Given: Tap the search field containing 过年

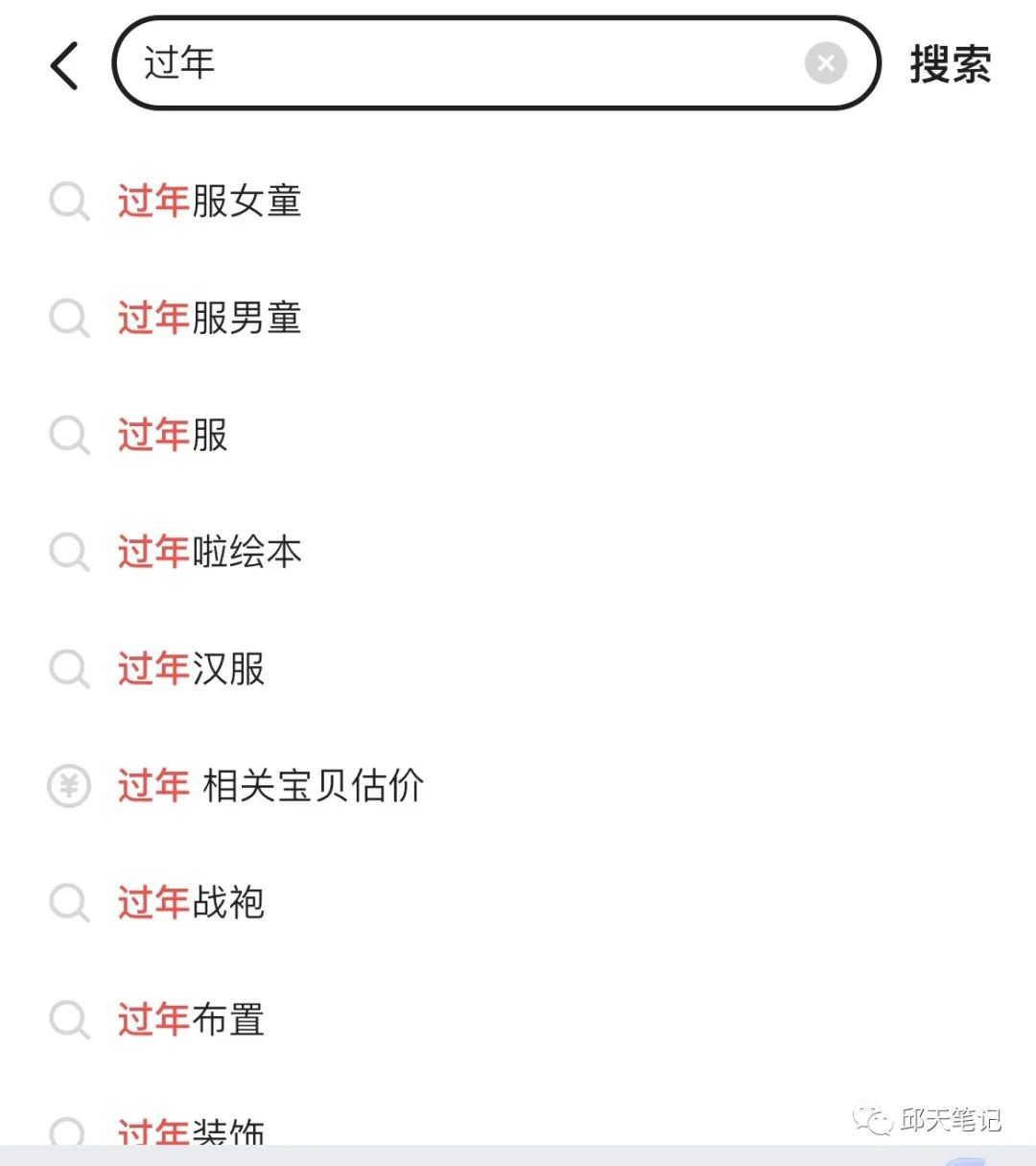Looking at the screenshot, I should [x=460, y=64].
